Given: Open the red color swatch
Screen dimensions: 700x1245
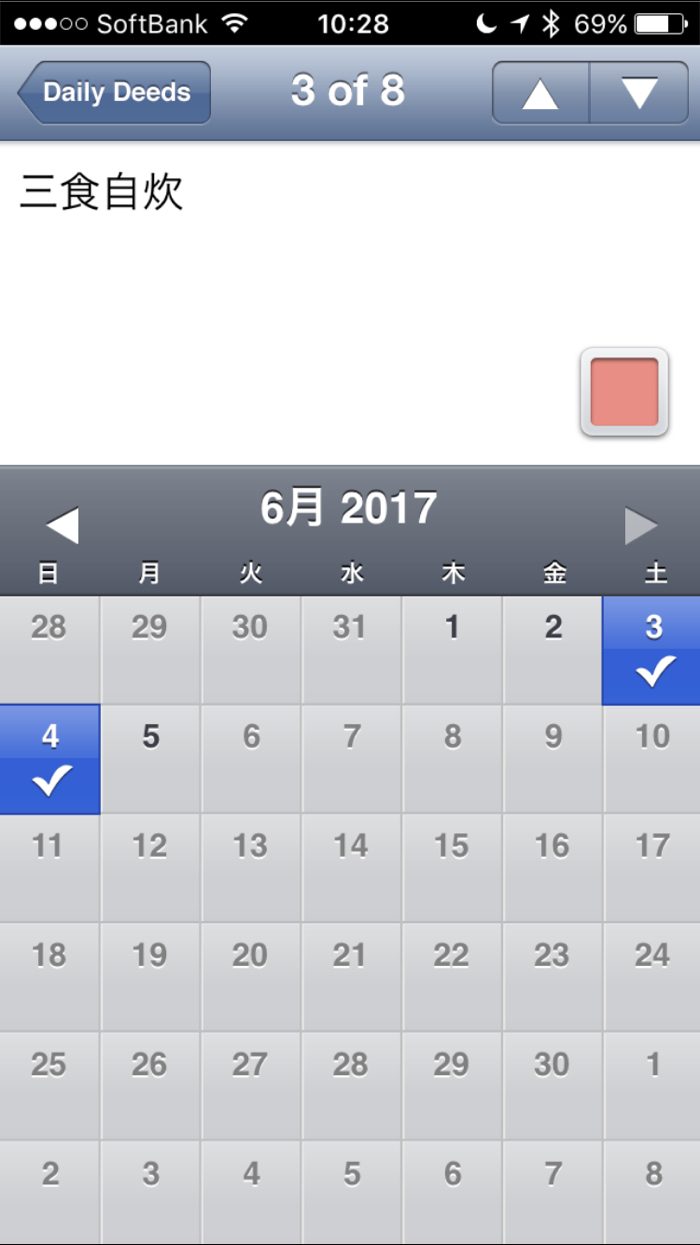Looking at the screenshot, I should pyautogui.click(x=624, y=392).
